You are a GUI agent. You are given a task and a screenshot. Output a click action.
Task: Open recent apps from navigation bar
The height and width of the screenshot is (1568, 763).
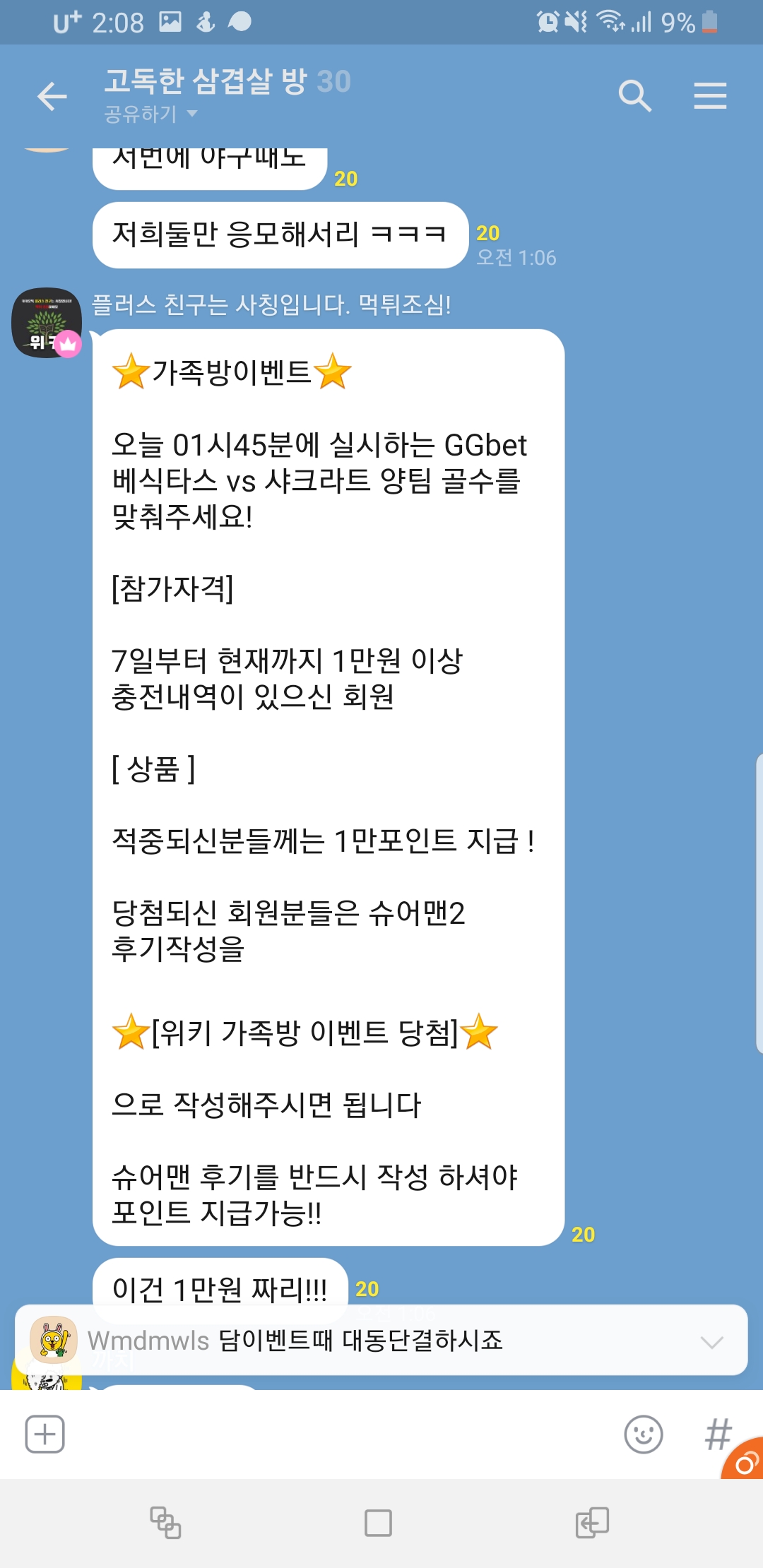click(165, 1523)
